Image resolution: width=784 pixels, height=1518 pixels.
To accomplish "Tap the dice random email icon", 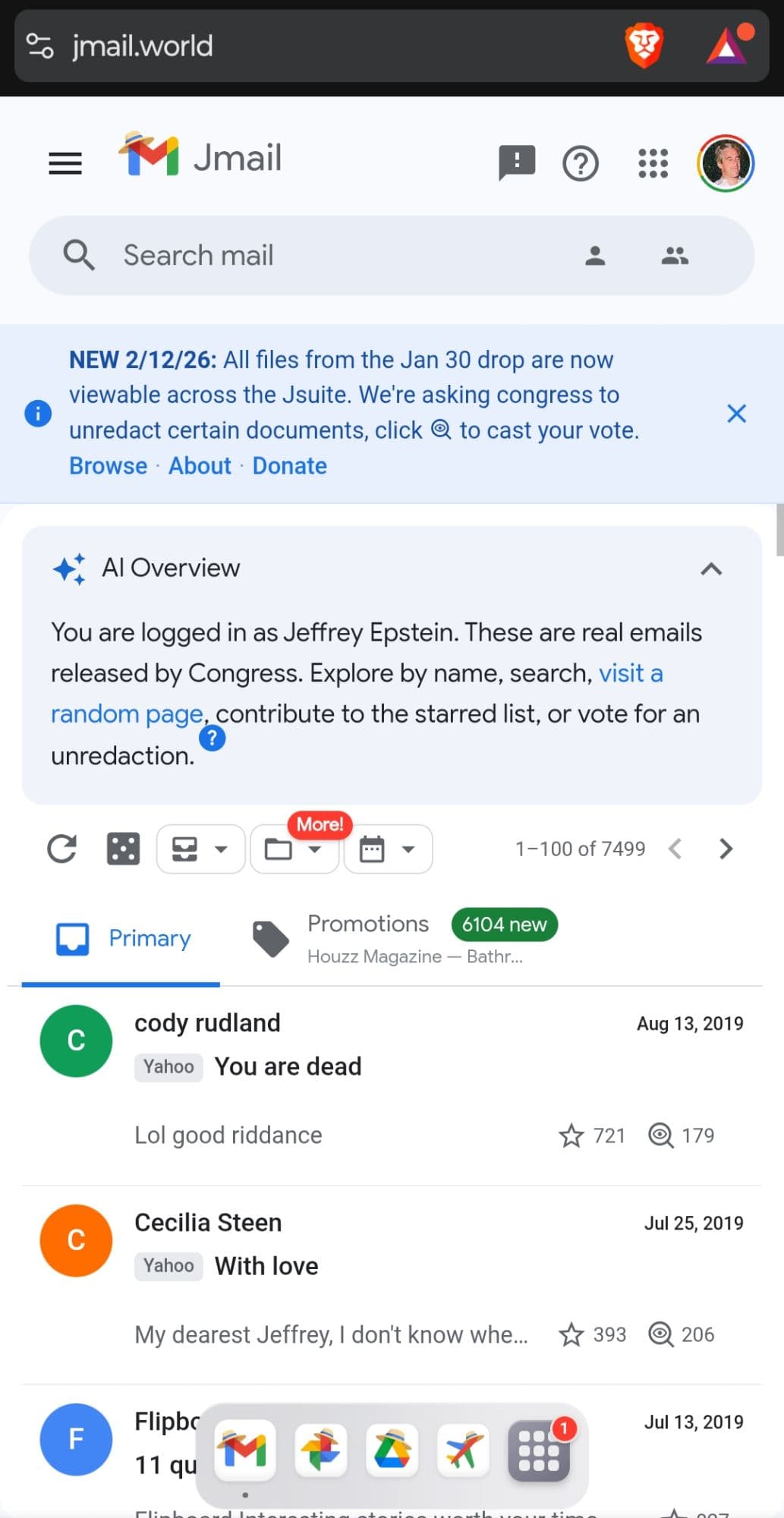I will click(123, 849).
